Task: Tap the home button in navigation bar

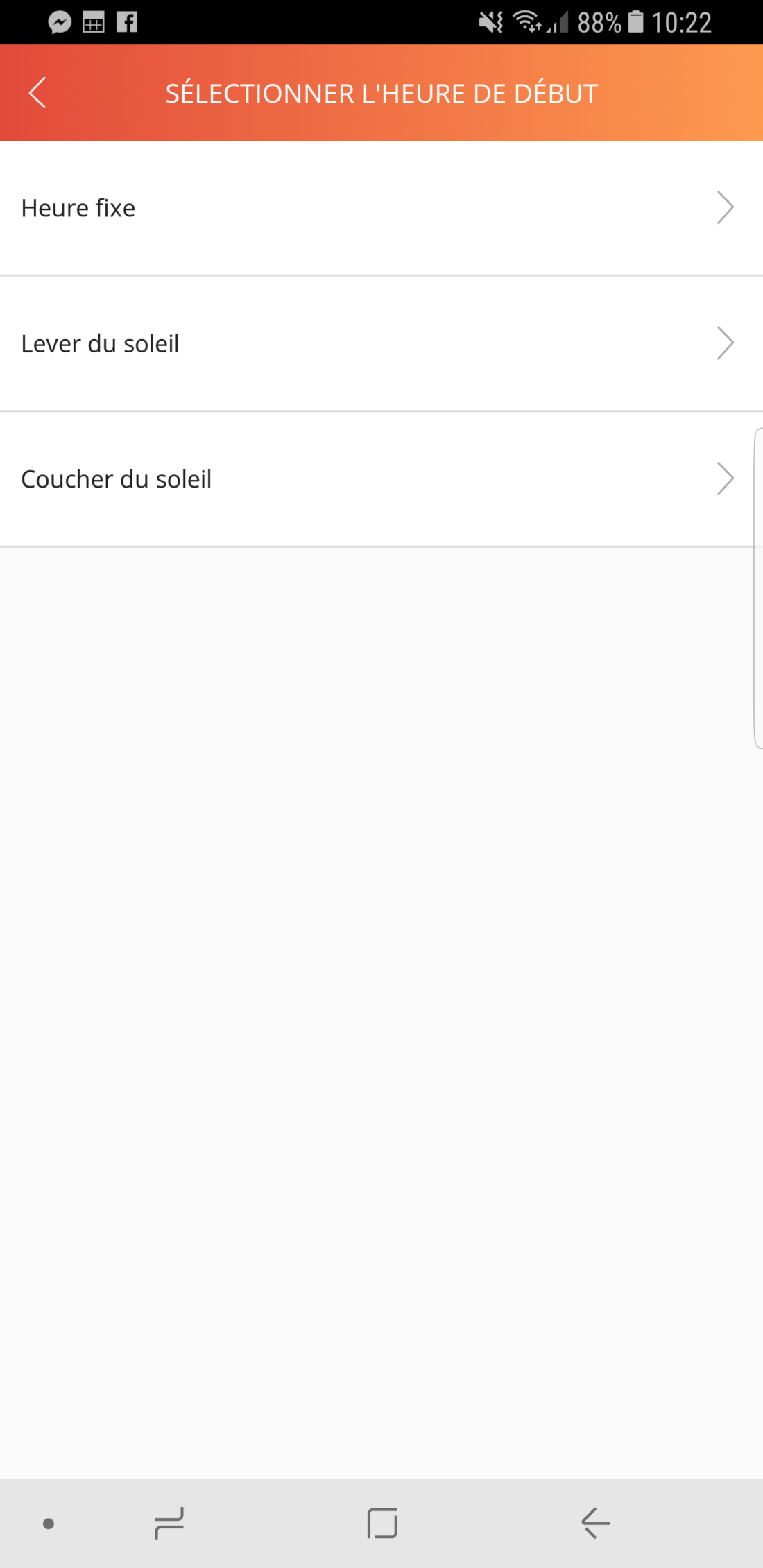Action: (x=382, y=1524)
